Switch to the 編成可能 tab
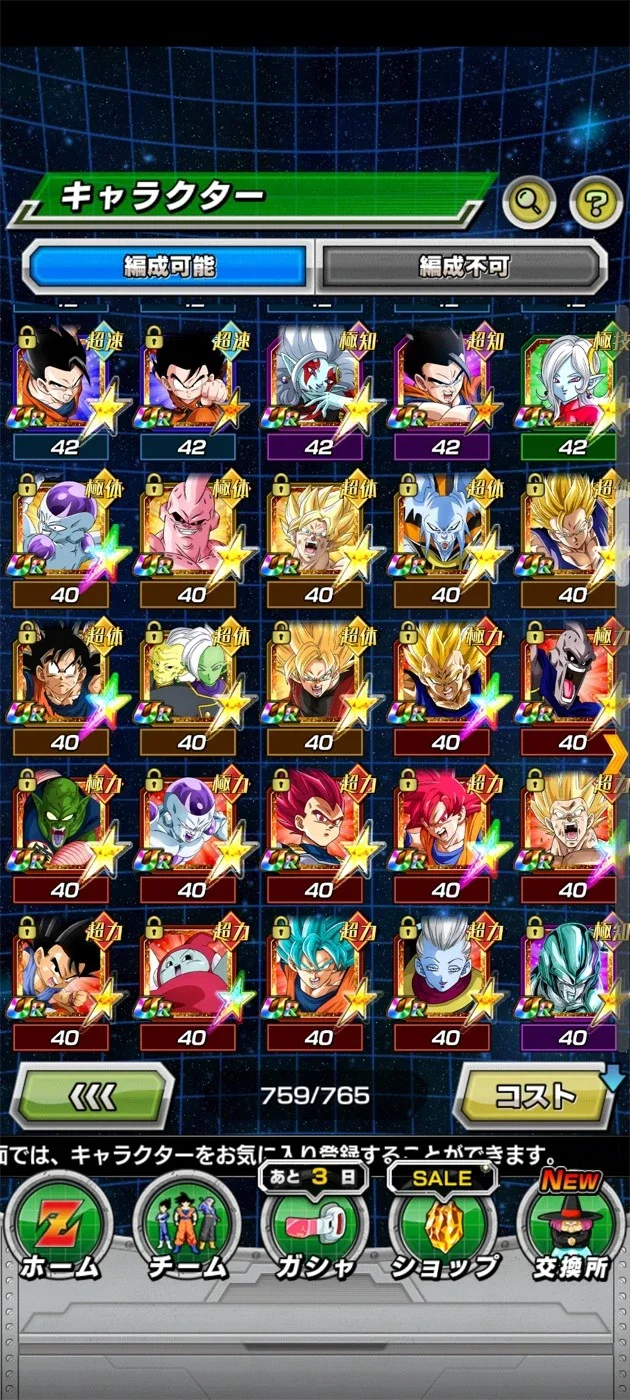This screenshot has height=1400, width=630. pyautogui.click(x=168, y=266)
